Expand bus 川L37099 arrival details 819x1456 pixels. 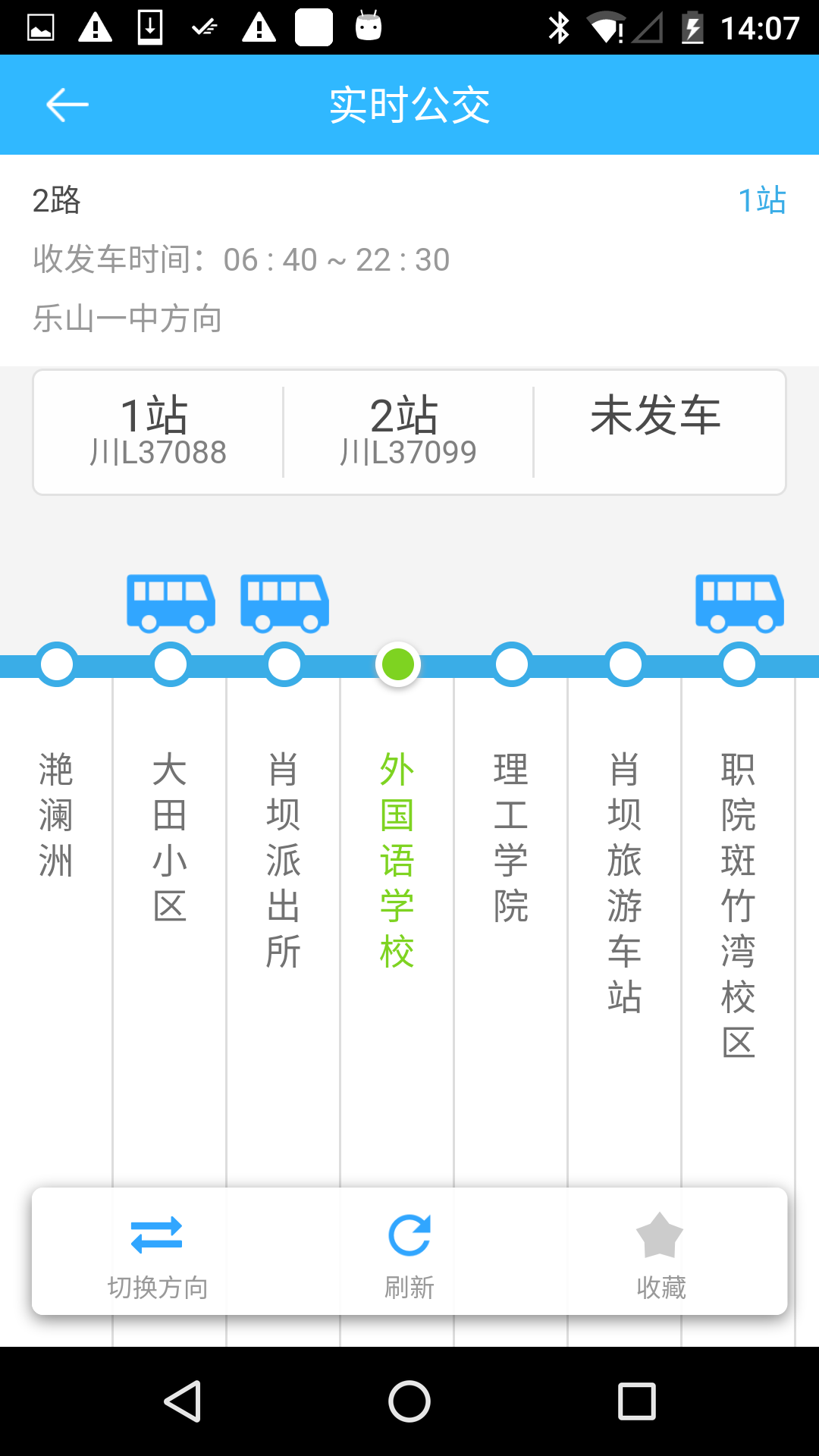[409, 430]
